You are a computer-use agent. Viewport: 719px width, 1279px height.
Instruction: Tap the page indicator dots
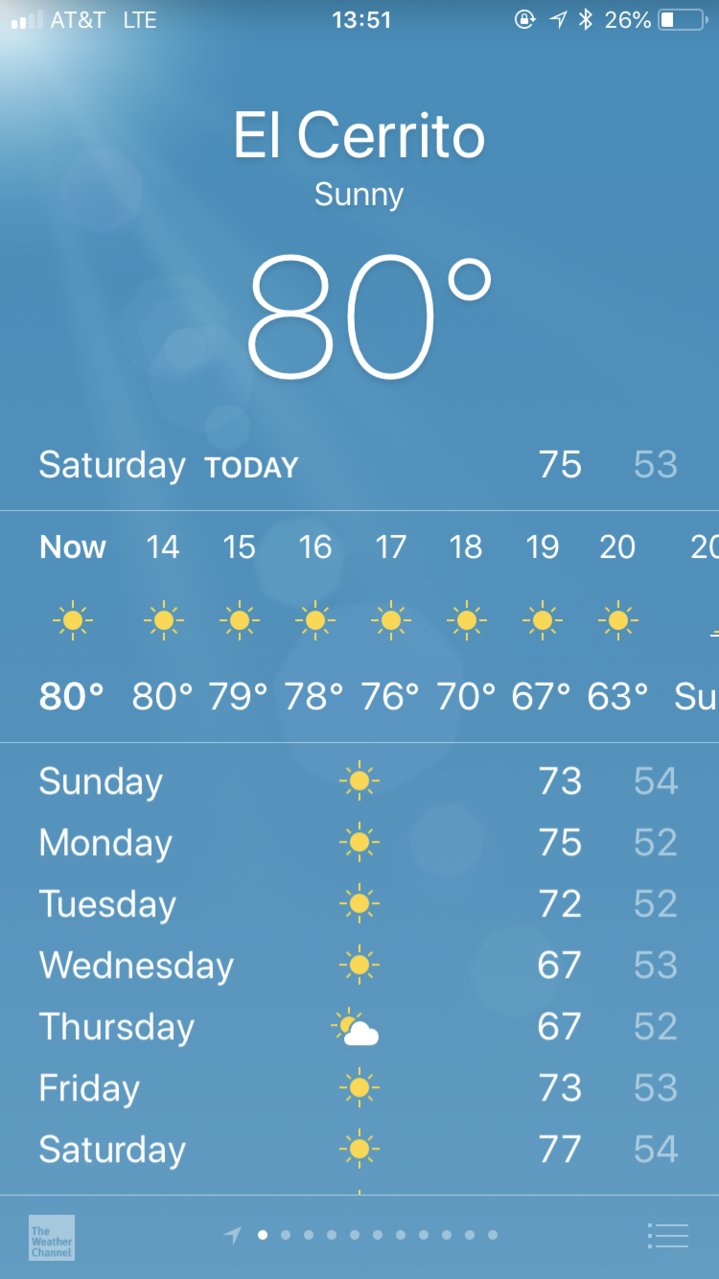(361, 1235)
